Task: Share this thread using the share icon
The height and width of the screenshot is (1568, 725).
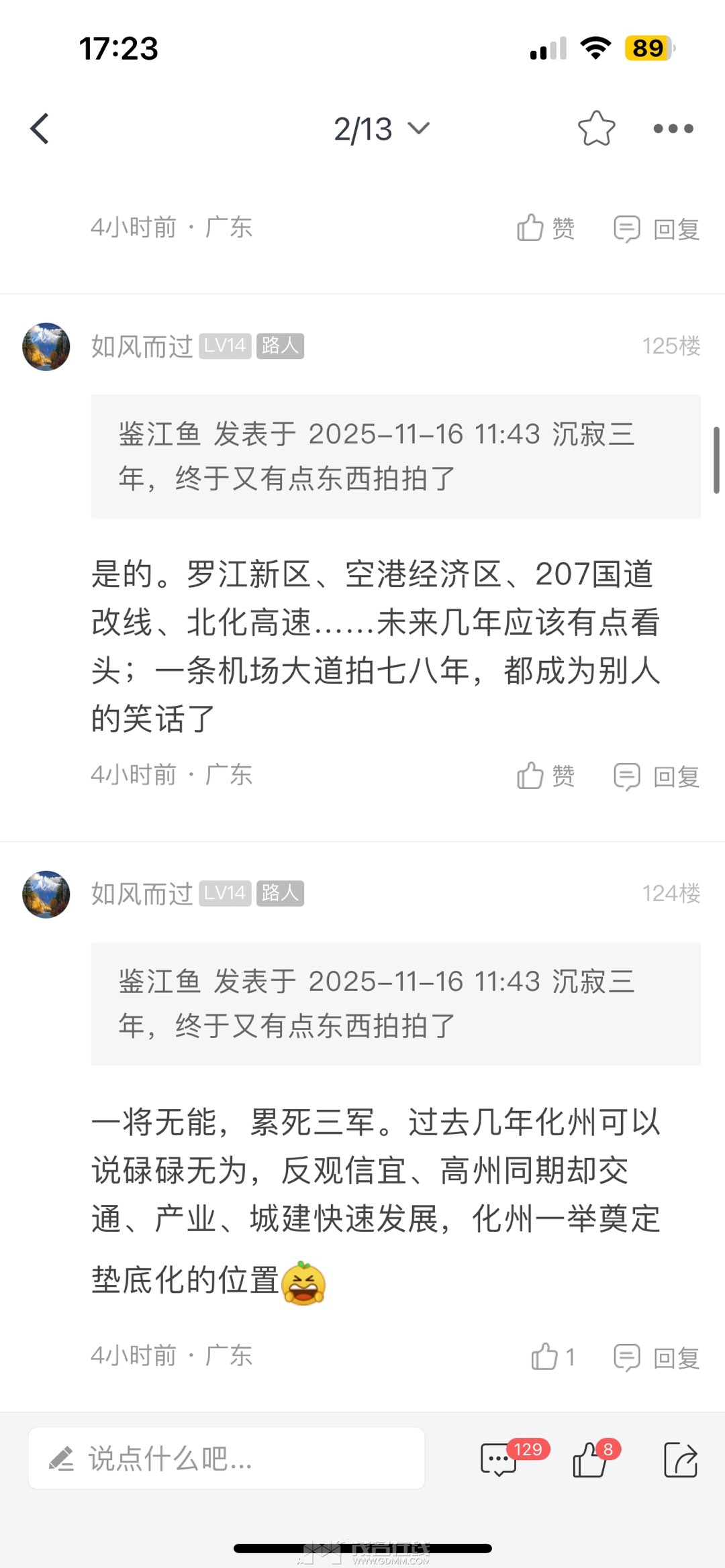Action: click(681, 1460)
